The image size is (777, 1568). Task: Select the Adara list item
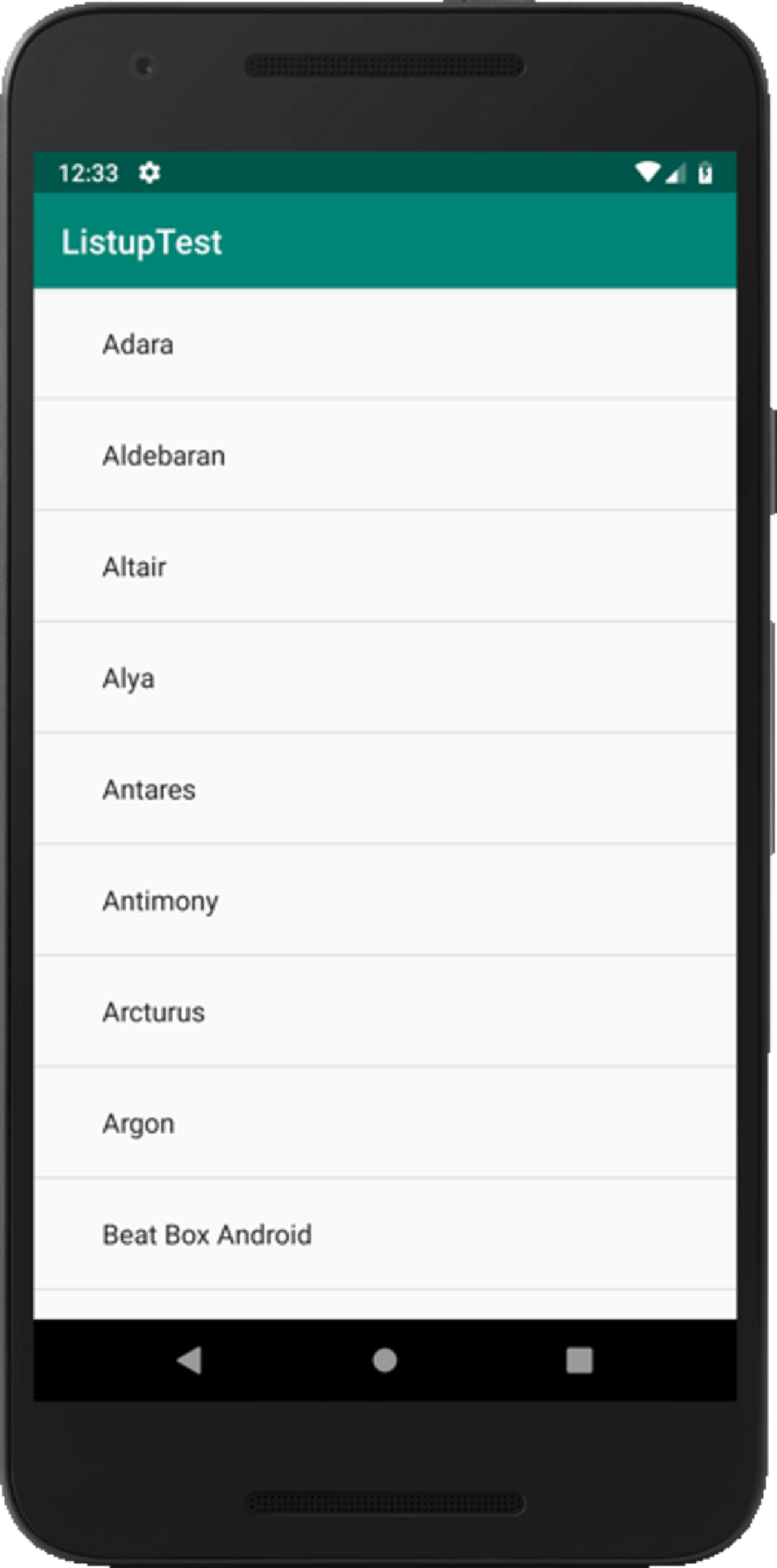click(x=385, y=344)
